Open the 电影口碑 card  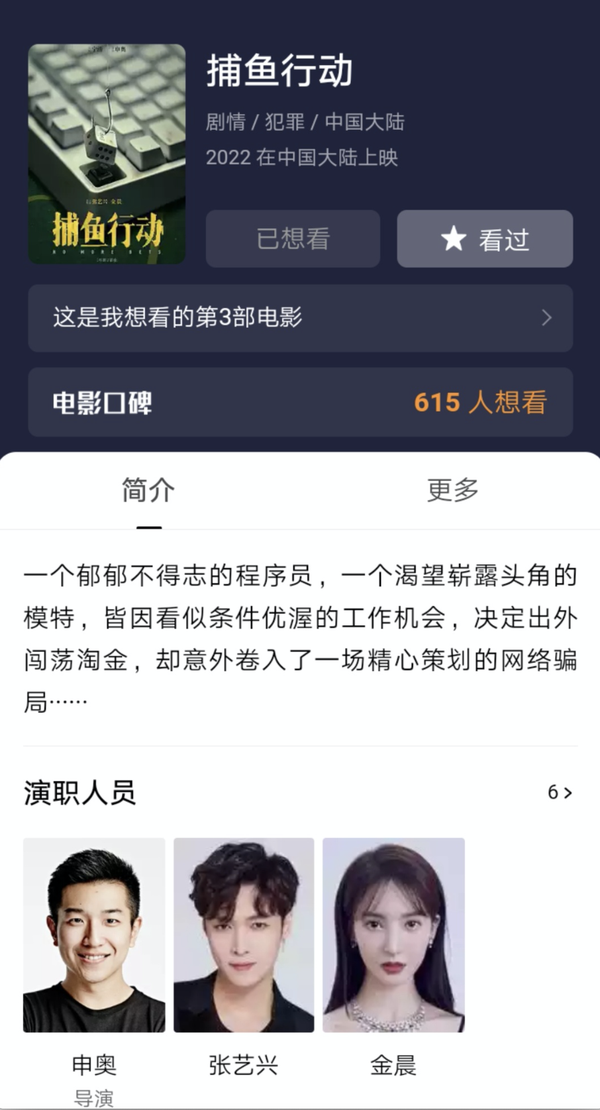[x=300, y=402]
